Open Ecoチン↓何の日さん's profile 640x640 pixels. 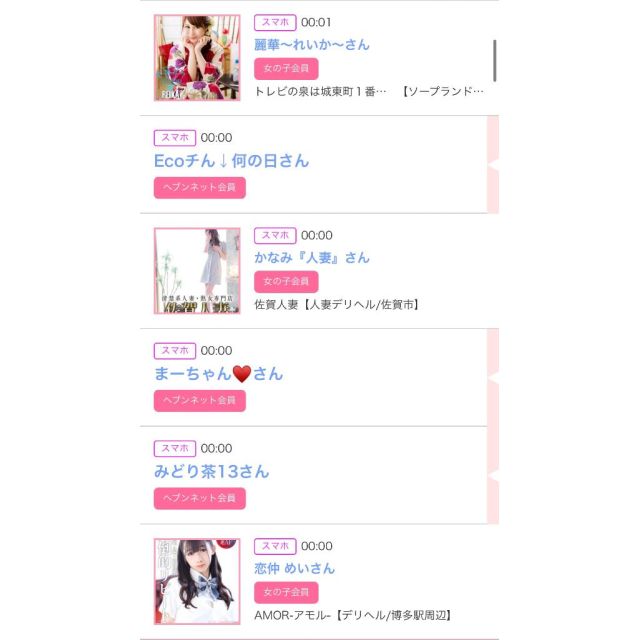pos(231,161)
